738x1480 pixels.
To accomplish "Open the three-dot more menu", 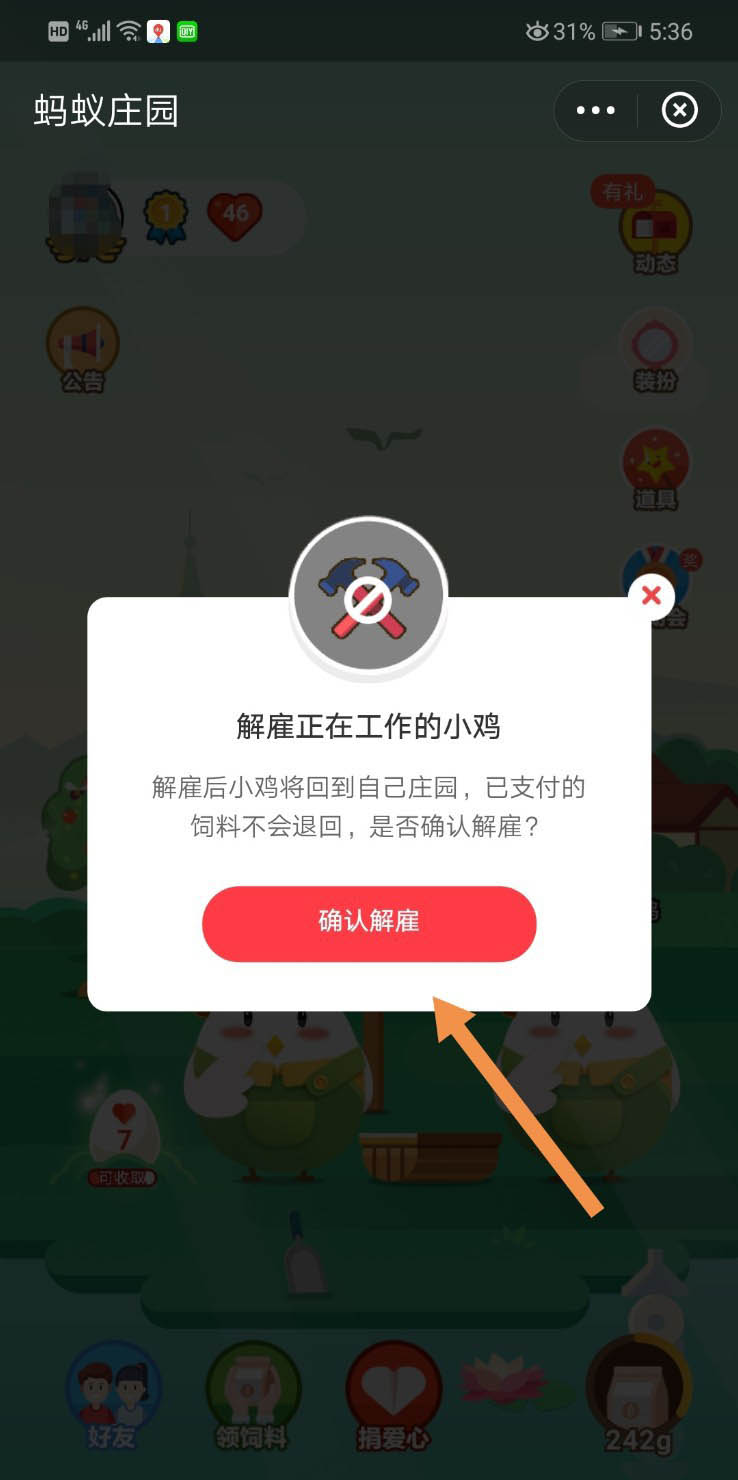I will (596, 110).
